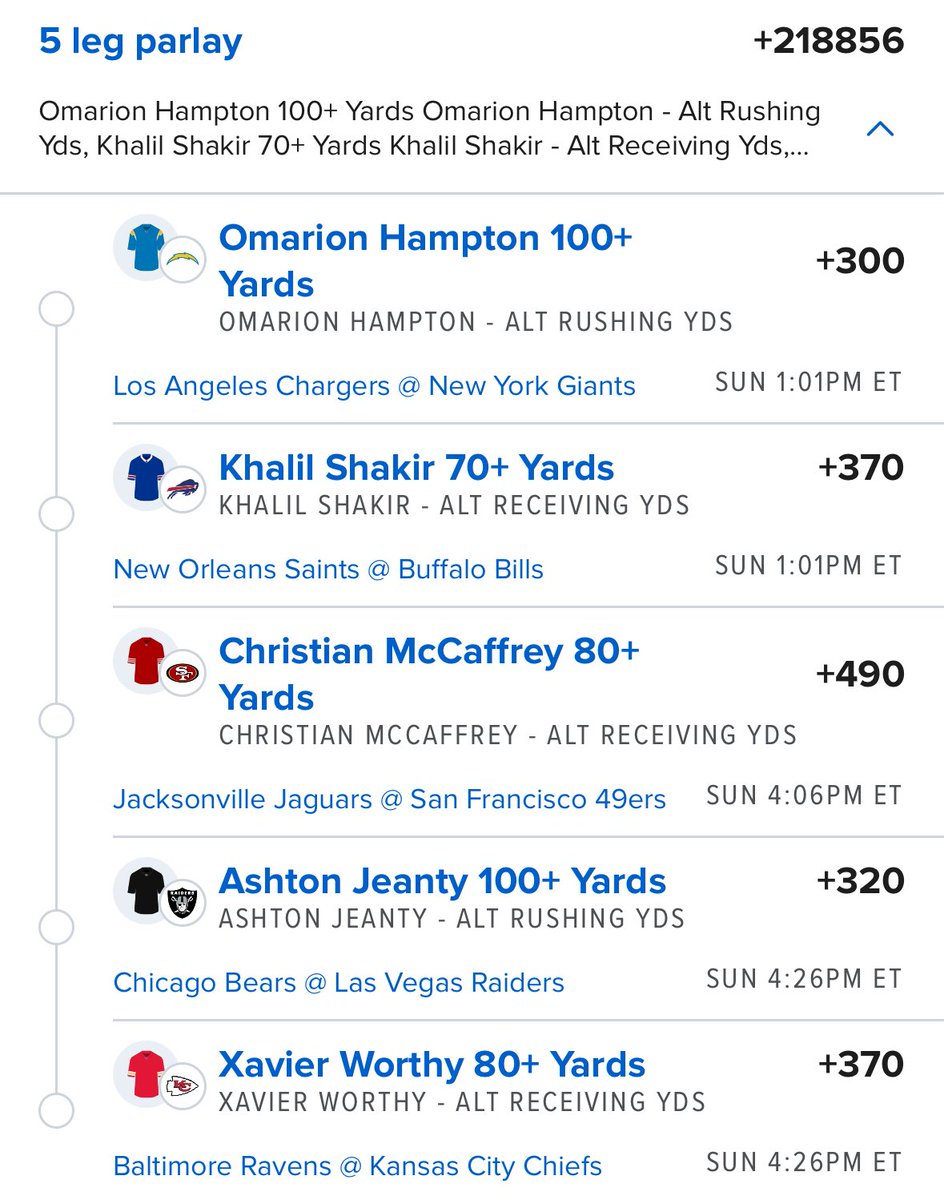Open Los Angeles Chargers @ New York Giants game

click(374, 386)
